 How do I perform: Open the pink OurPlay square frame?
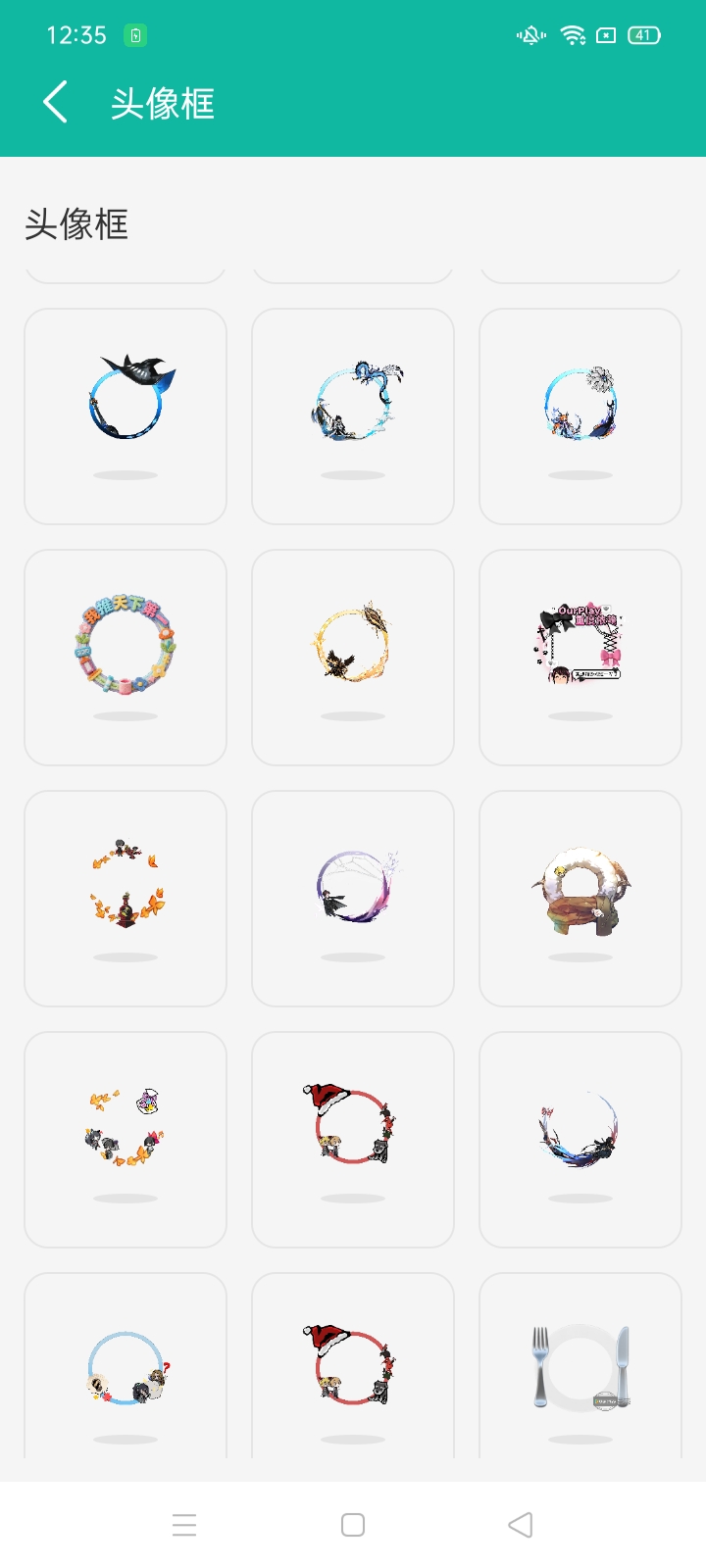pos(580,657)
